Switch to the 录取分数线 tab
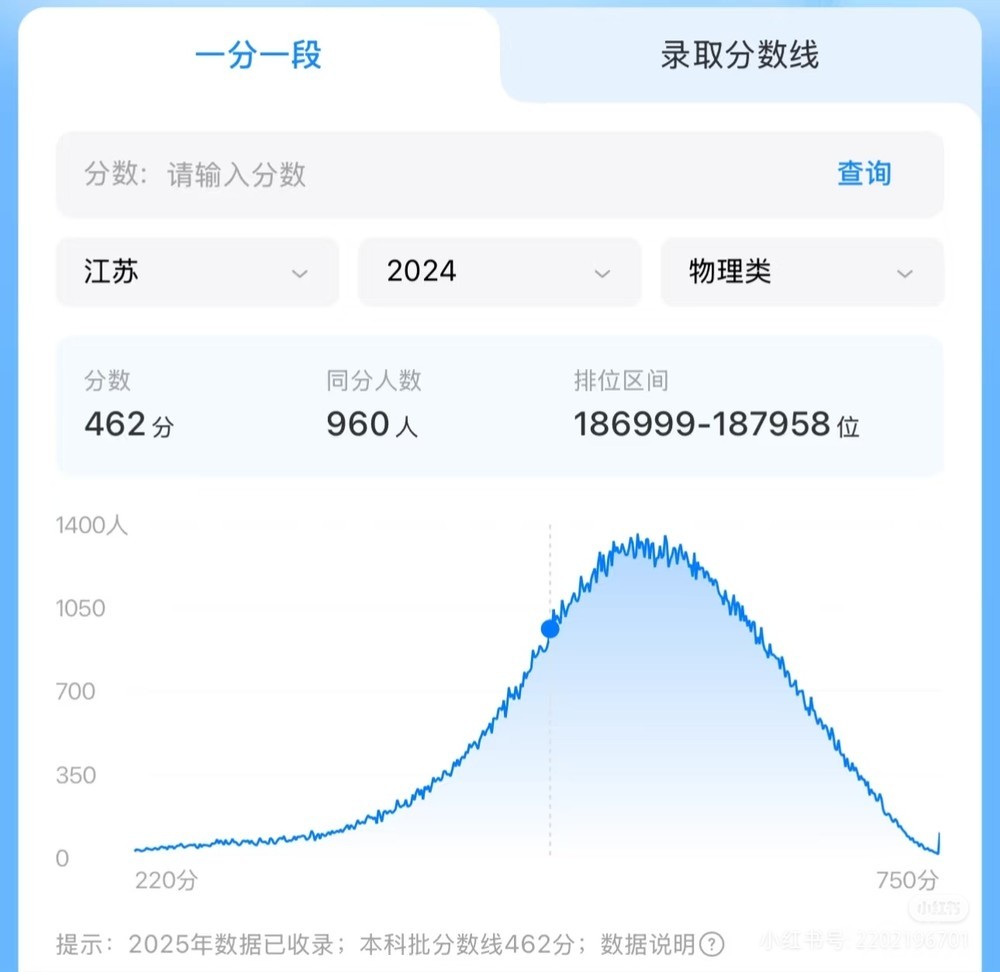1000x972 pixels. coord(739,55)
